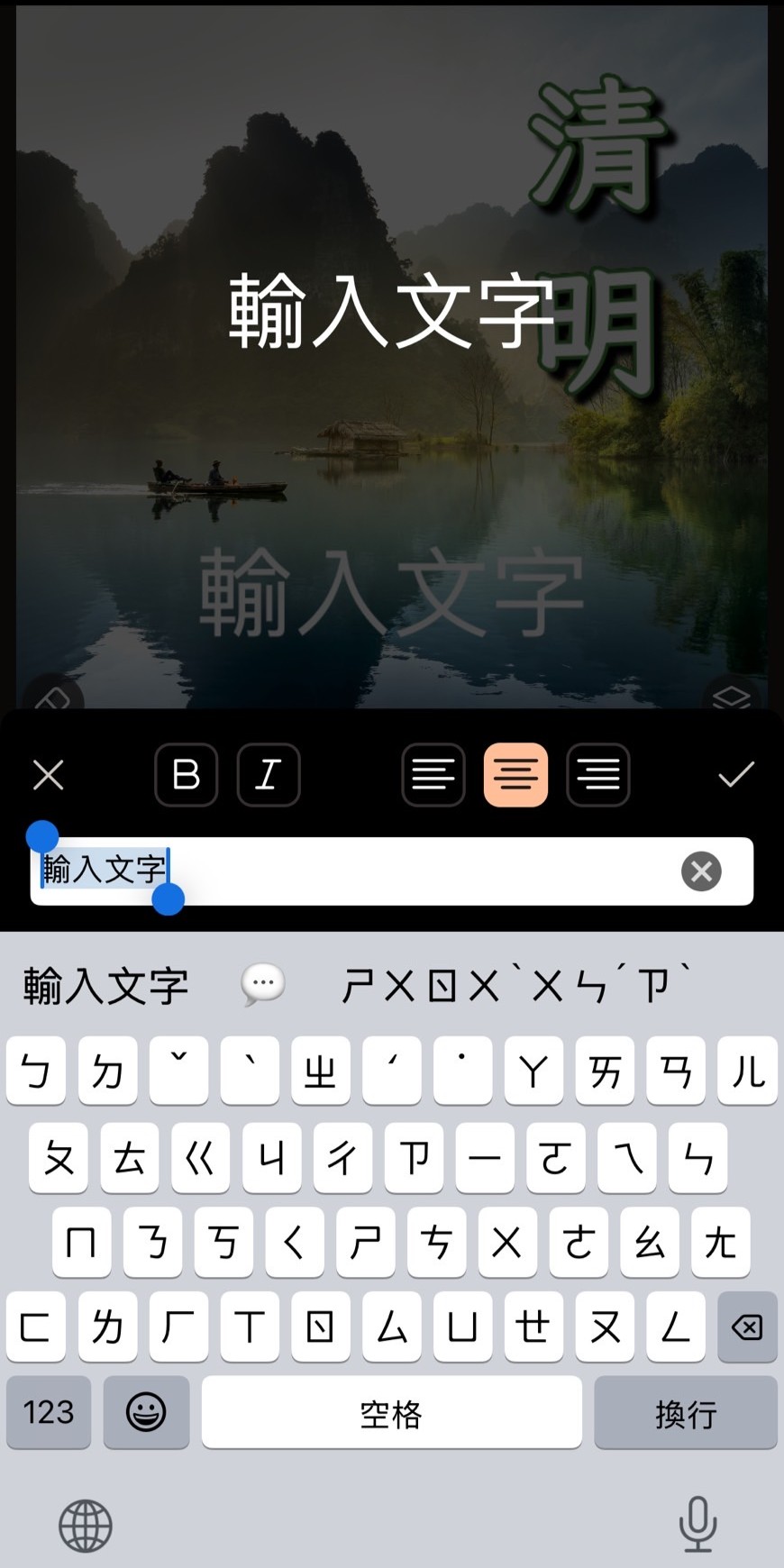Tap the 空格 space key
Image resolution: width=784 pixels, height=1568 pixels.
point(391,1412)
